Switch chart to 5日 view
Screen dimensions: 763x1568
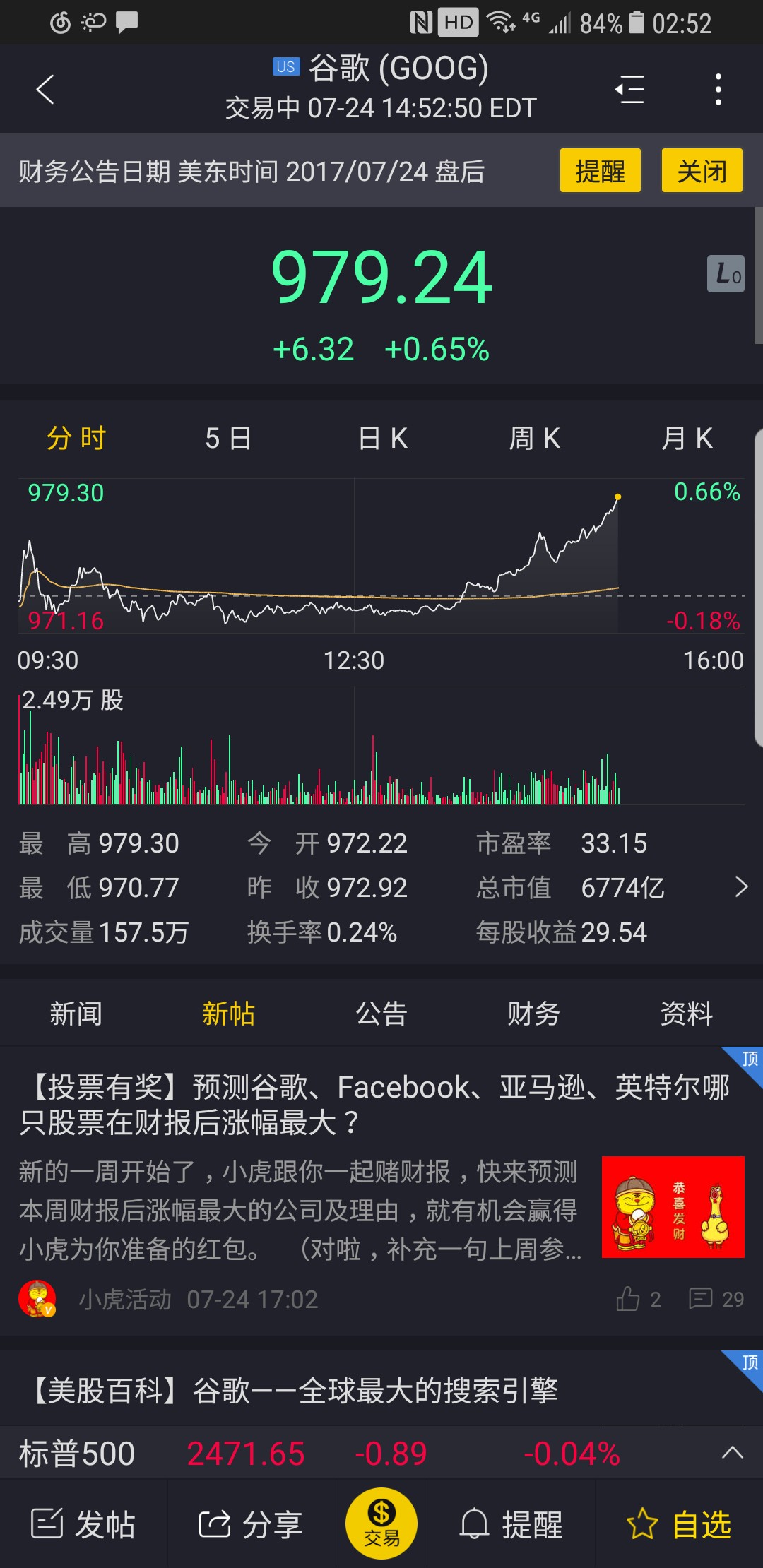[x=228, y=439]
